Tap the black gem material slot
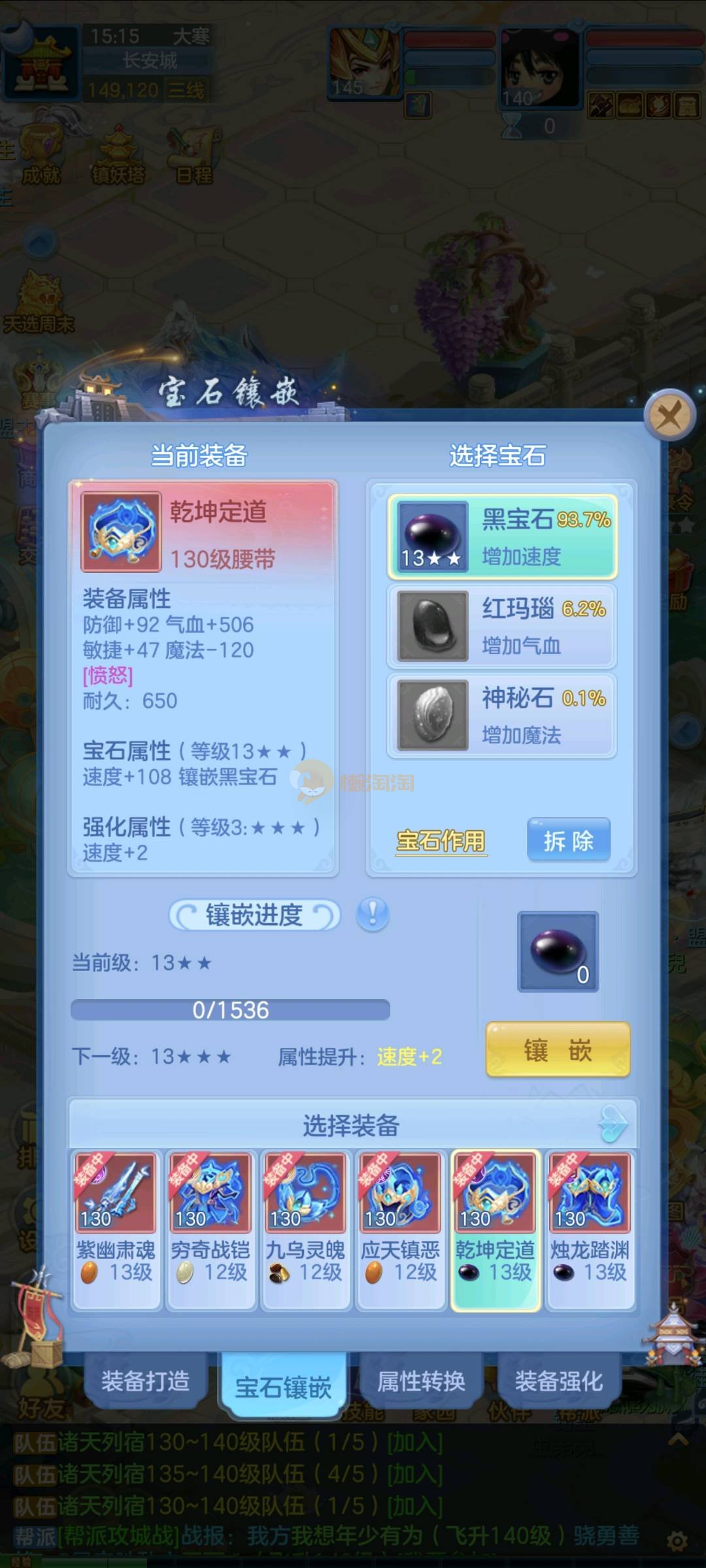The width and height of the screenshot is (706, 1568). 558,951
